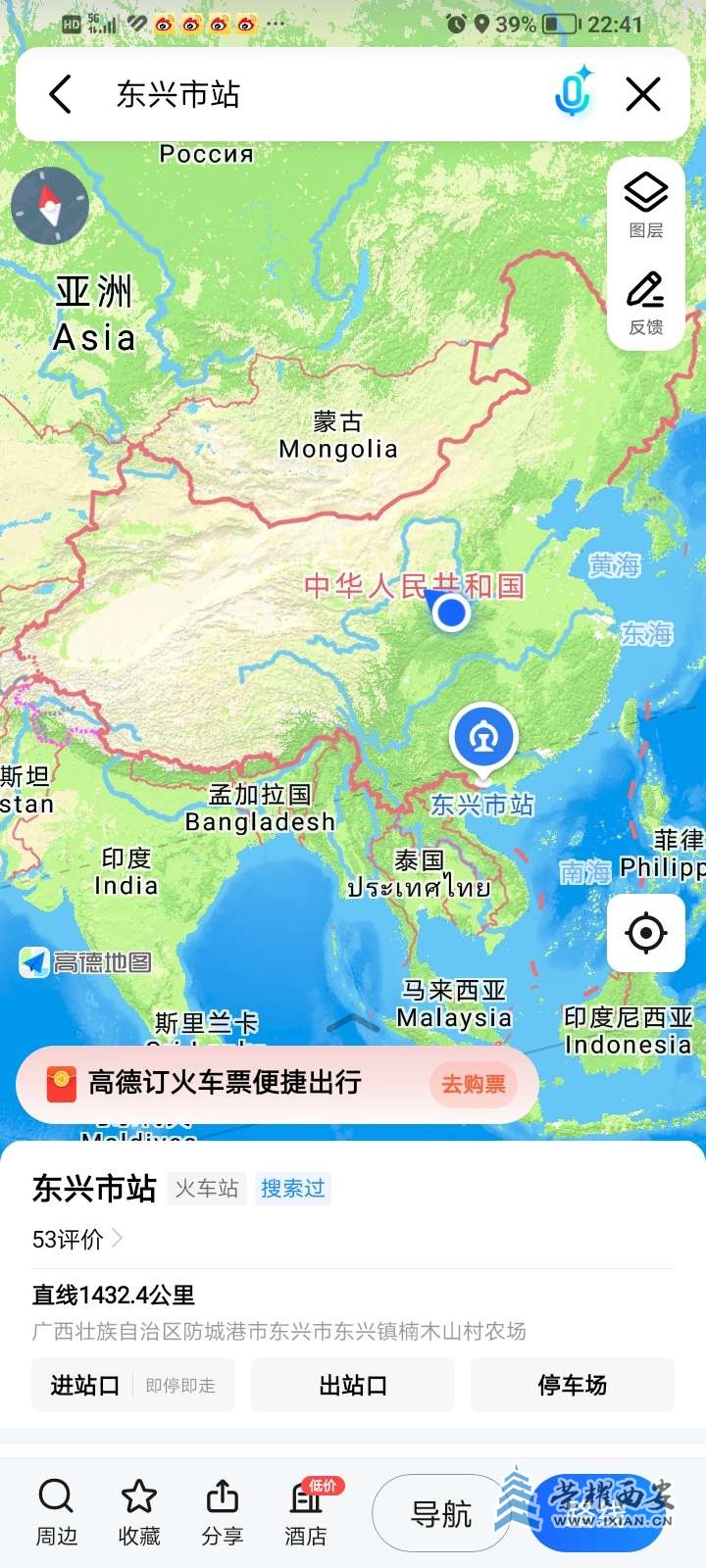This screenshot has width=706, height=1568.
Task: Start 导航 navigation to the station
Action: (441, 1514)
